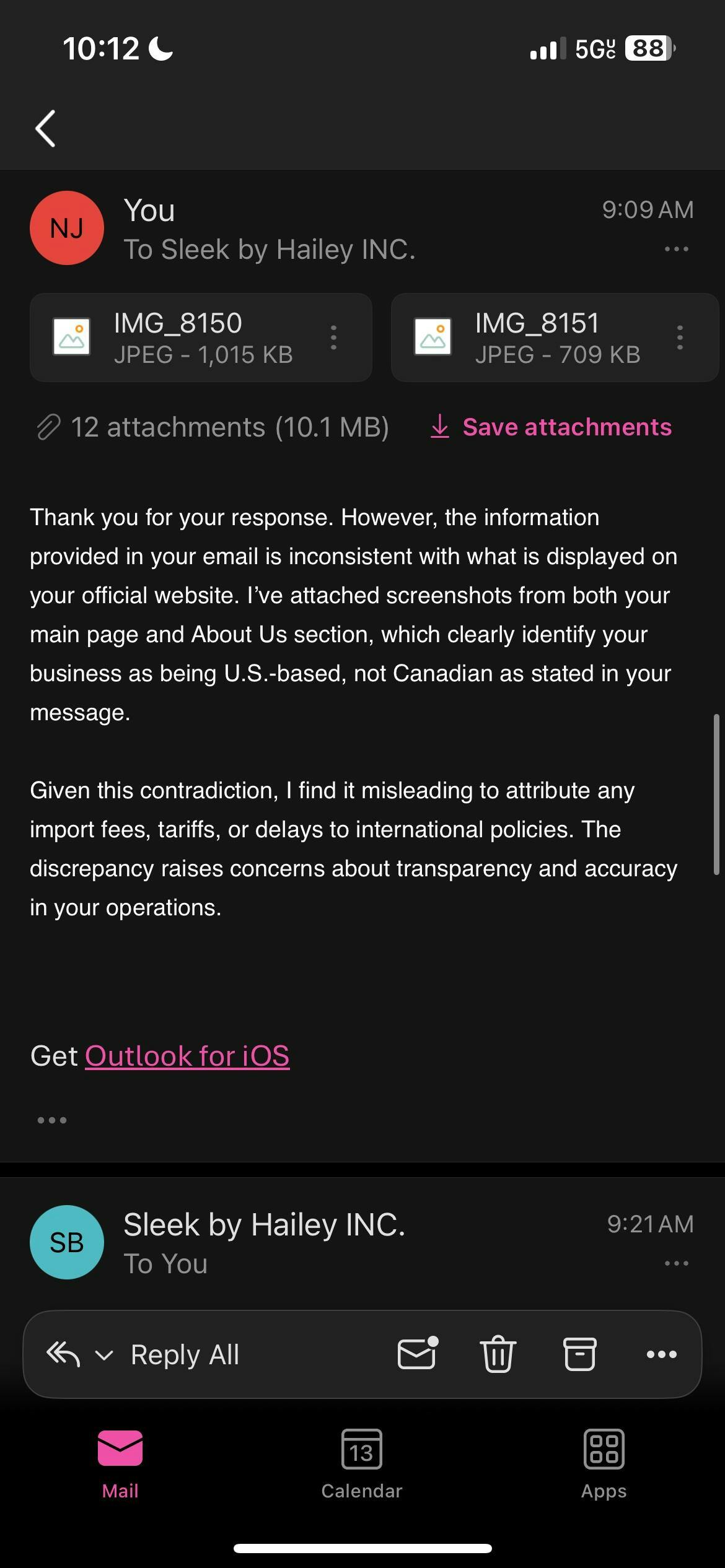This screenshot has height=1568, width=725.
Task: Open options for IMG_8151 attachment
Action: pos(680,338)
